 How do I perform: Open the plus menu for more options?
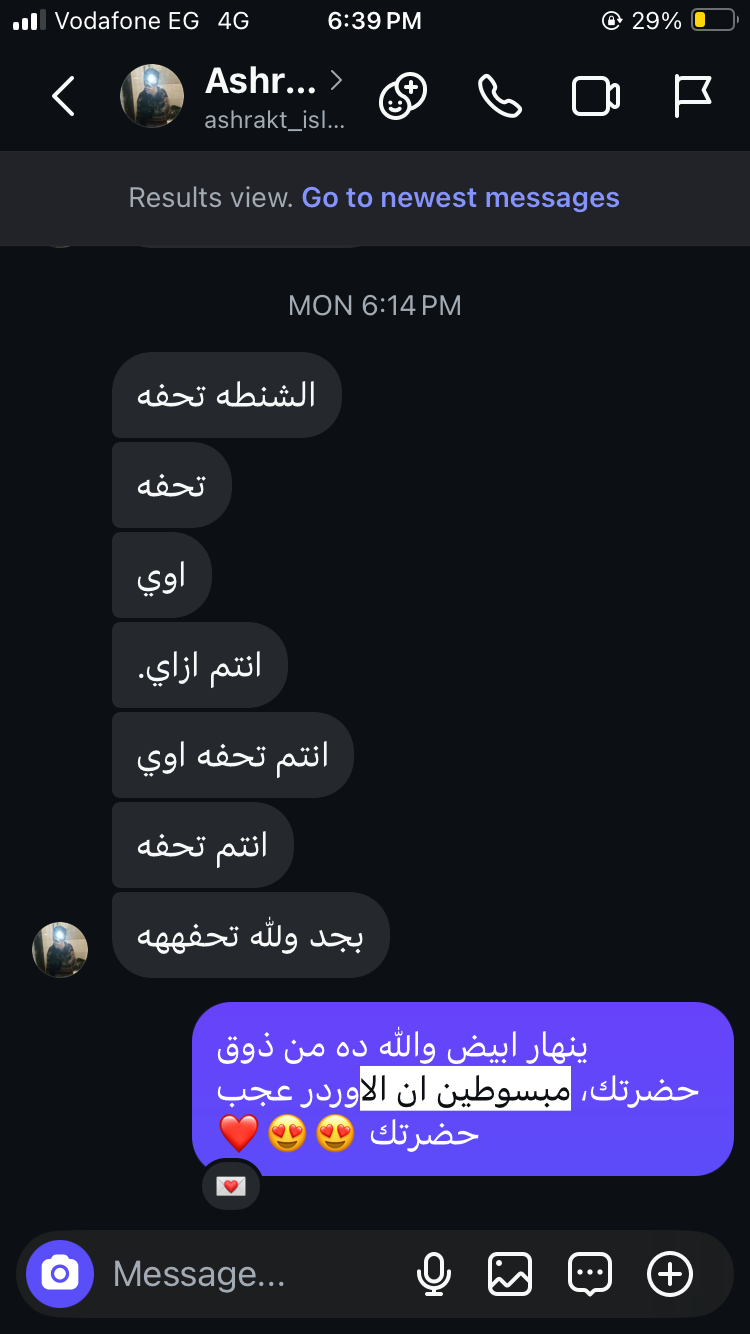(669, 1274)
